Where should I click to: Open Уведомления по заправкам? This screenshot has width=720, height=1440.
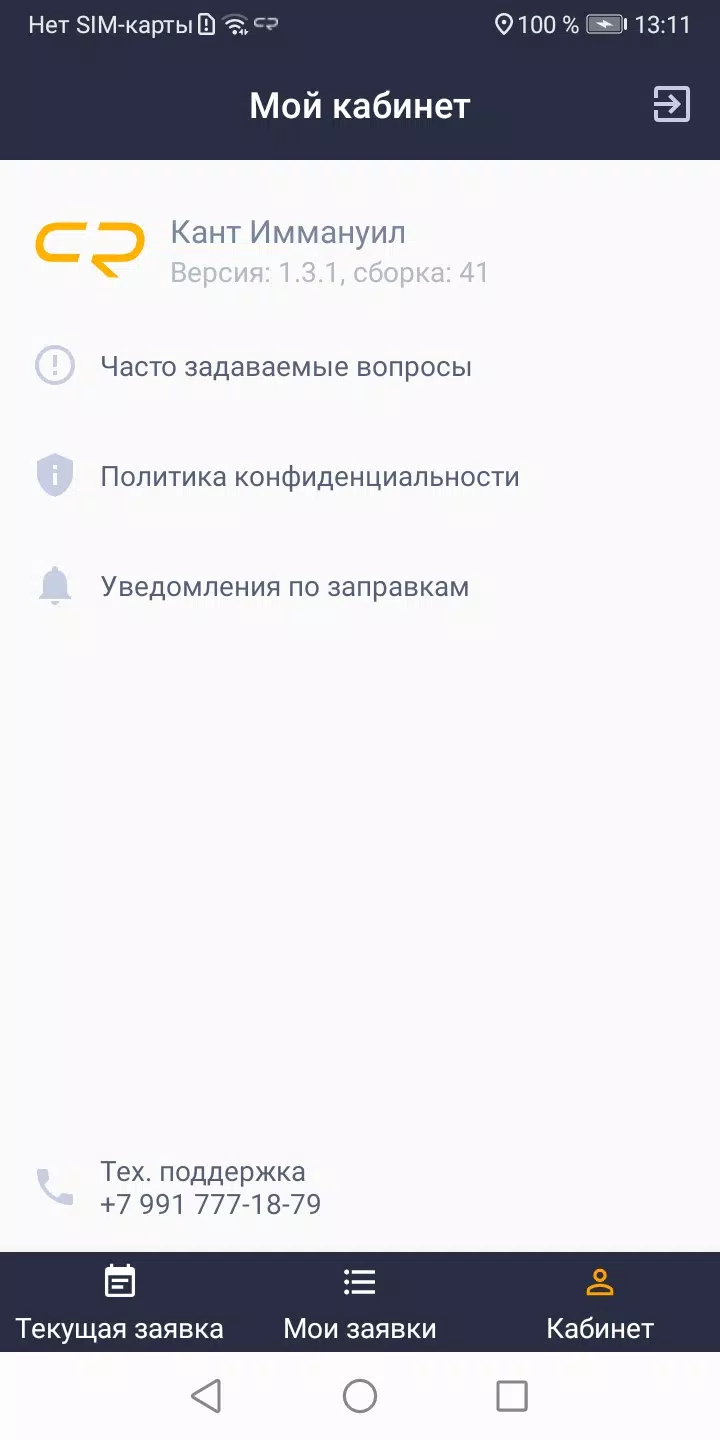(284, 586)
